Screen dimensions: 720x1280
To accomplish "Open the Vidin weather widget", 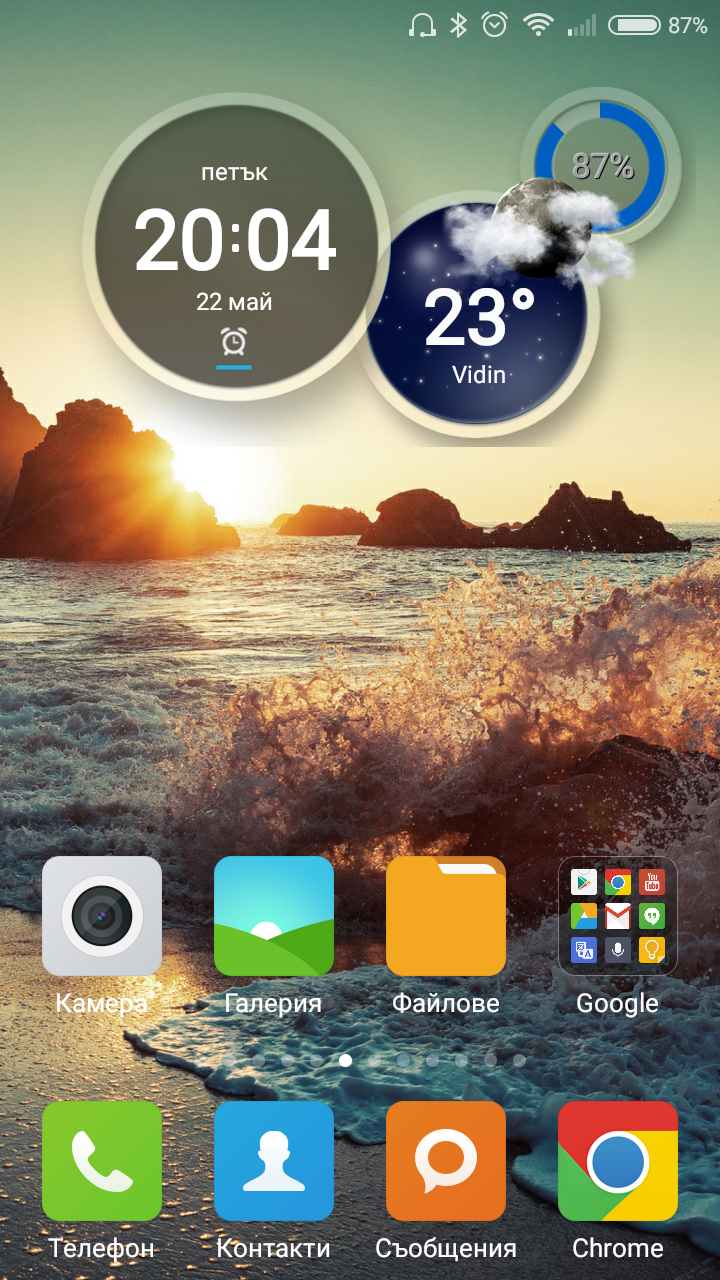I will (478, 314).
